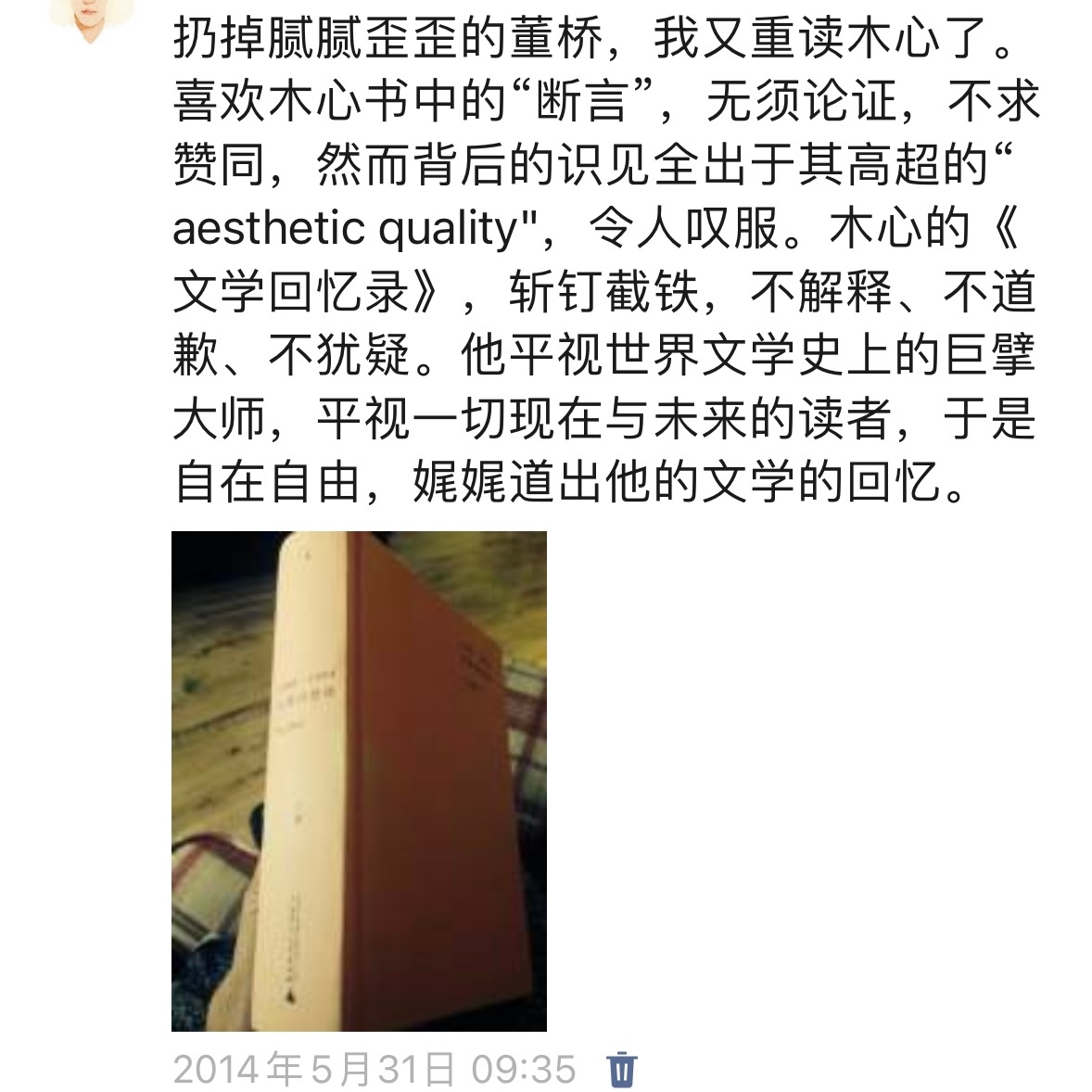Delete this post with the trash icon
Screen dimensions: 1092x1092
pos(621,1069)
